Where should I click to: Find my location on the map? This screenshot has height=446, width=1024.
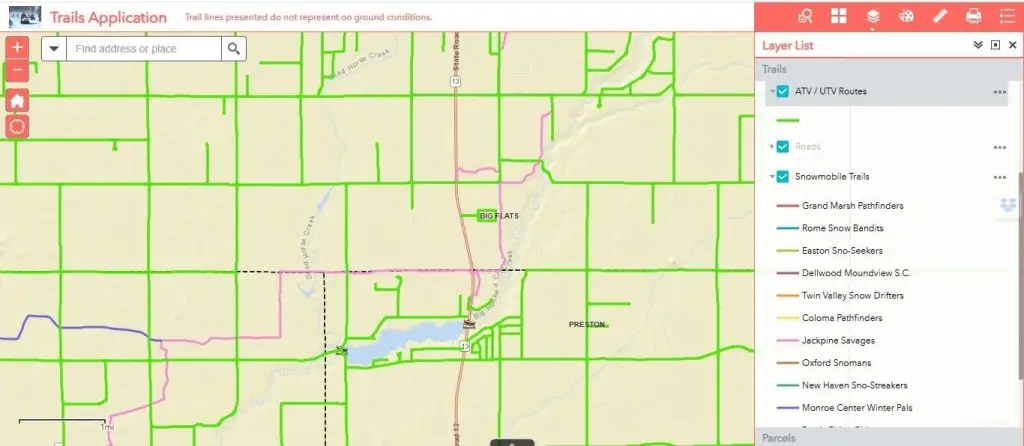point(17,126)
